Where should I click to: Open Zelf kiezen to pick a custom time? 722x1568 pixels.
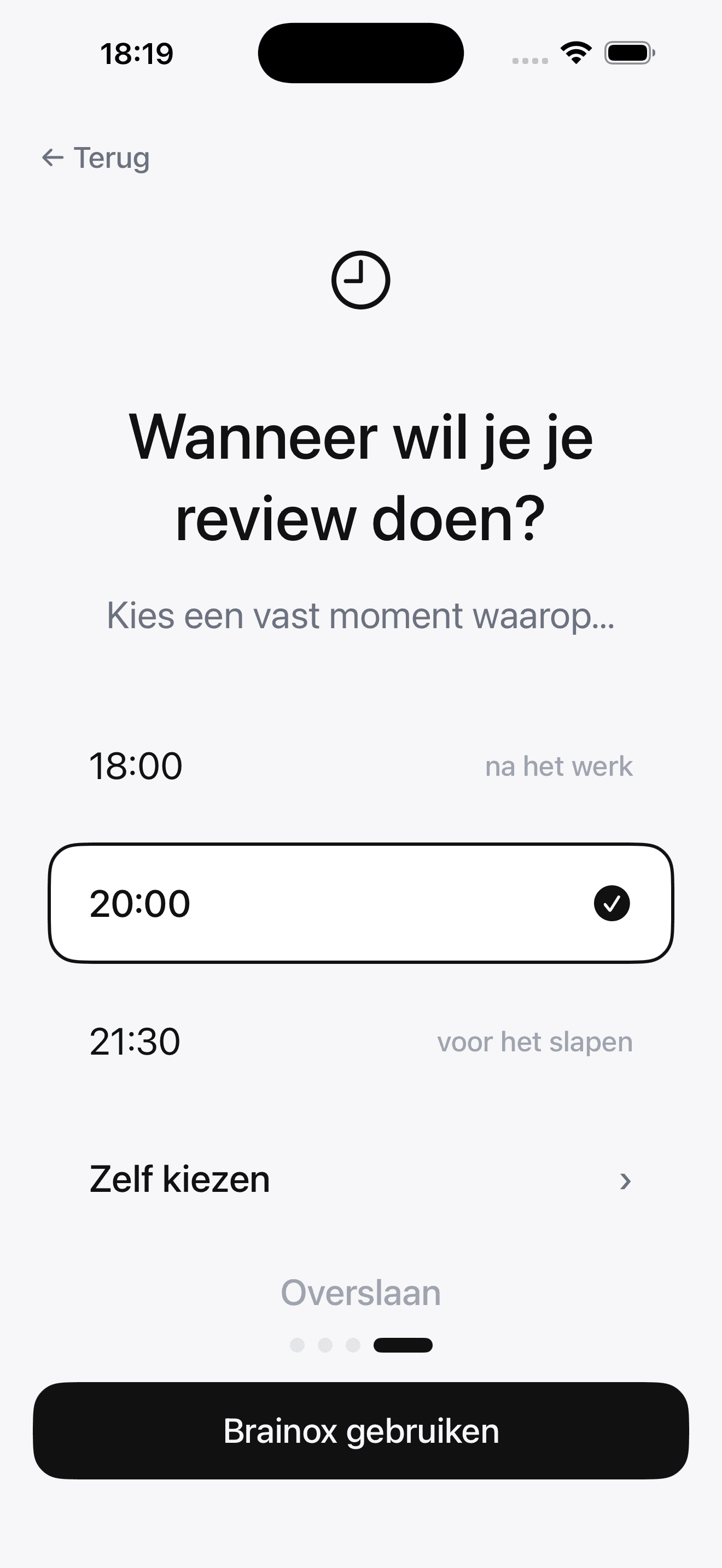coord(361,1179)
